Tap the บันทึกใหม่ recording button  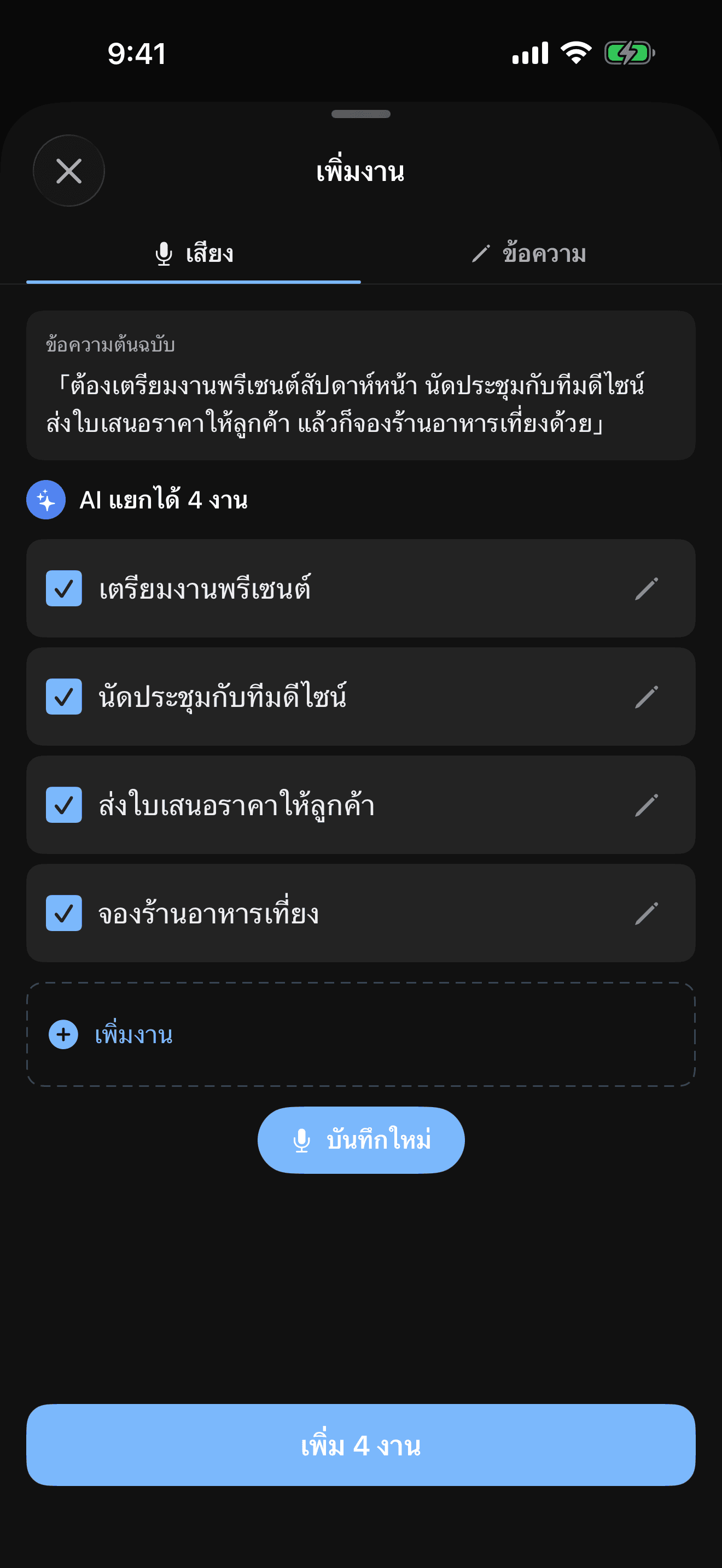point(360,1139)
